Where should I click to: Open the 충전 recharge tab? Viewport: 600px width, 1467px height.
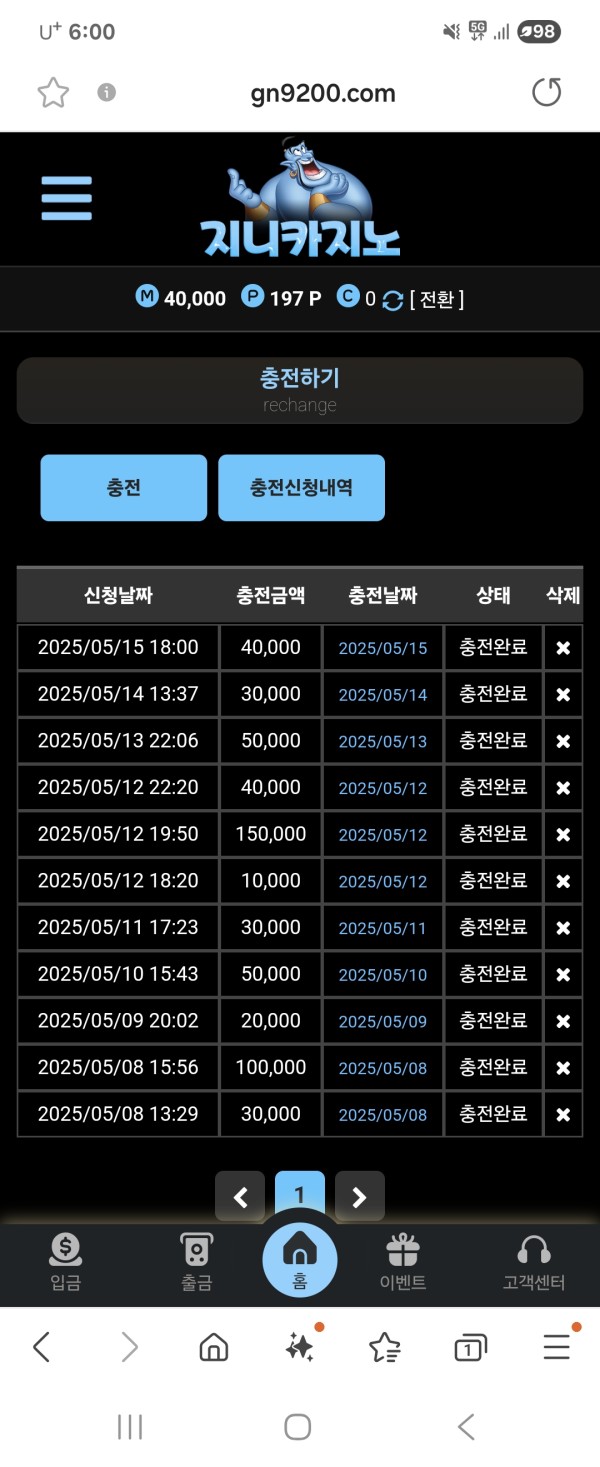coord(123,488)
